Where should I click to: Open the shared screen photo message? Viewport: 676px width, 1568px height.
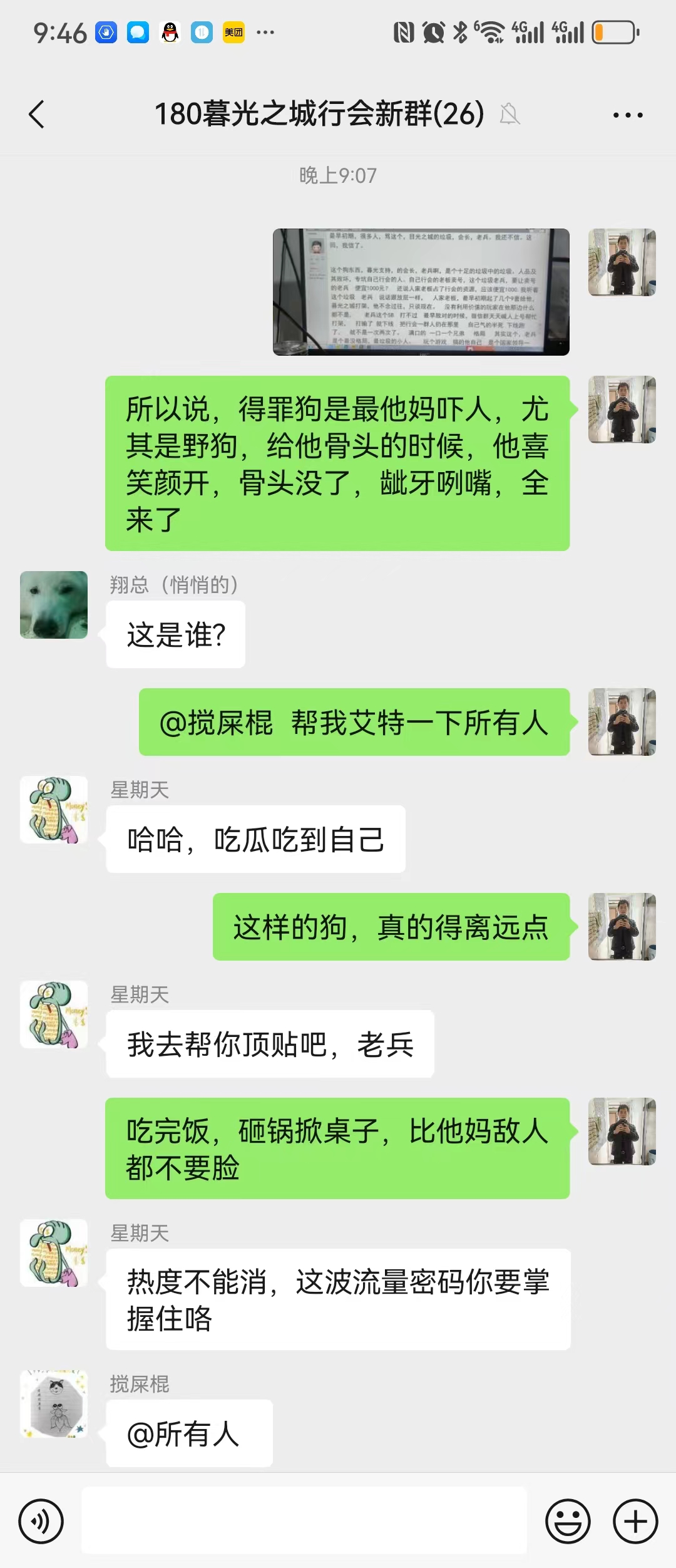click(x=421, y=292)
